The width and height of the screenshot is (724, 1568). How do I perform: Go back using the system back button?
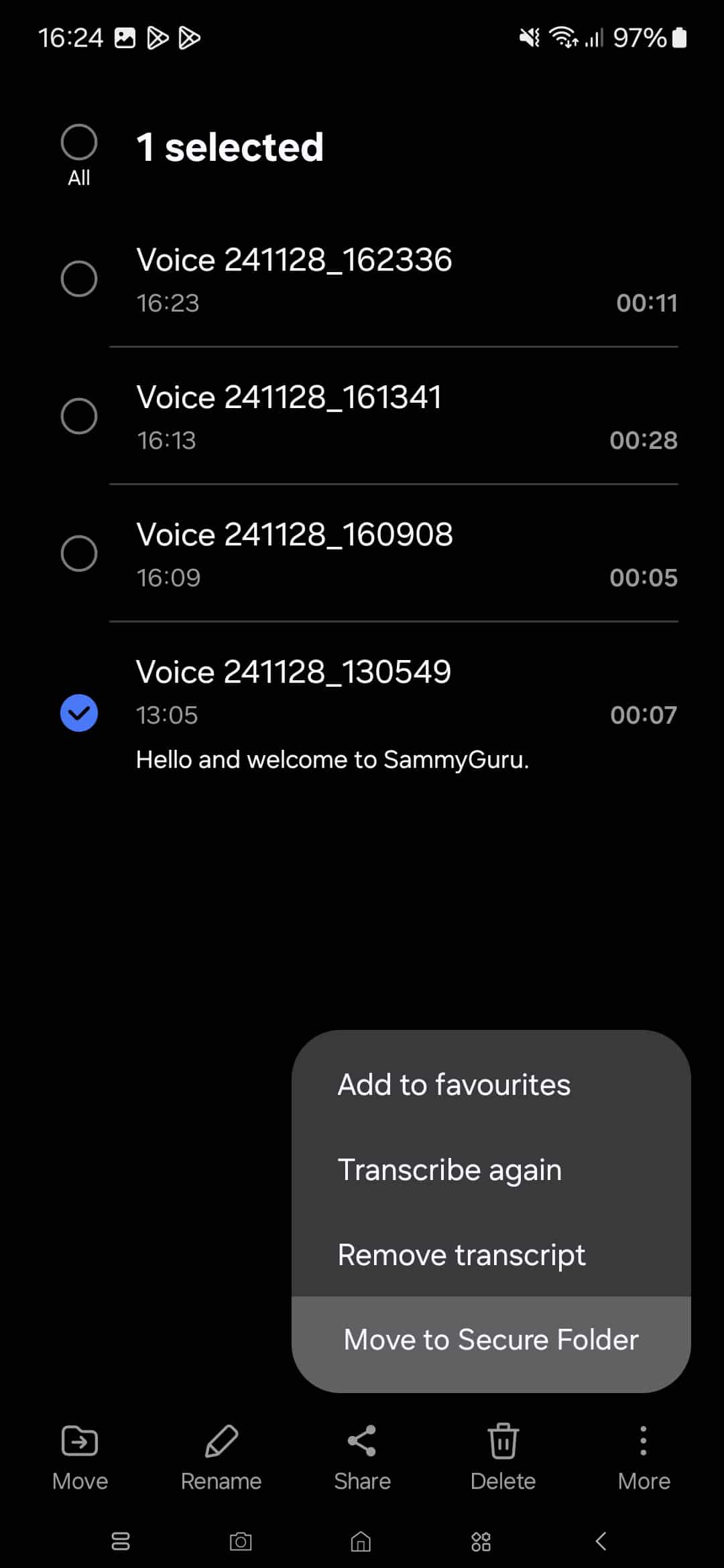tap(601, 1541)
